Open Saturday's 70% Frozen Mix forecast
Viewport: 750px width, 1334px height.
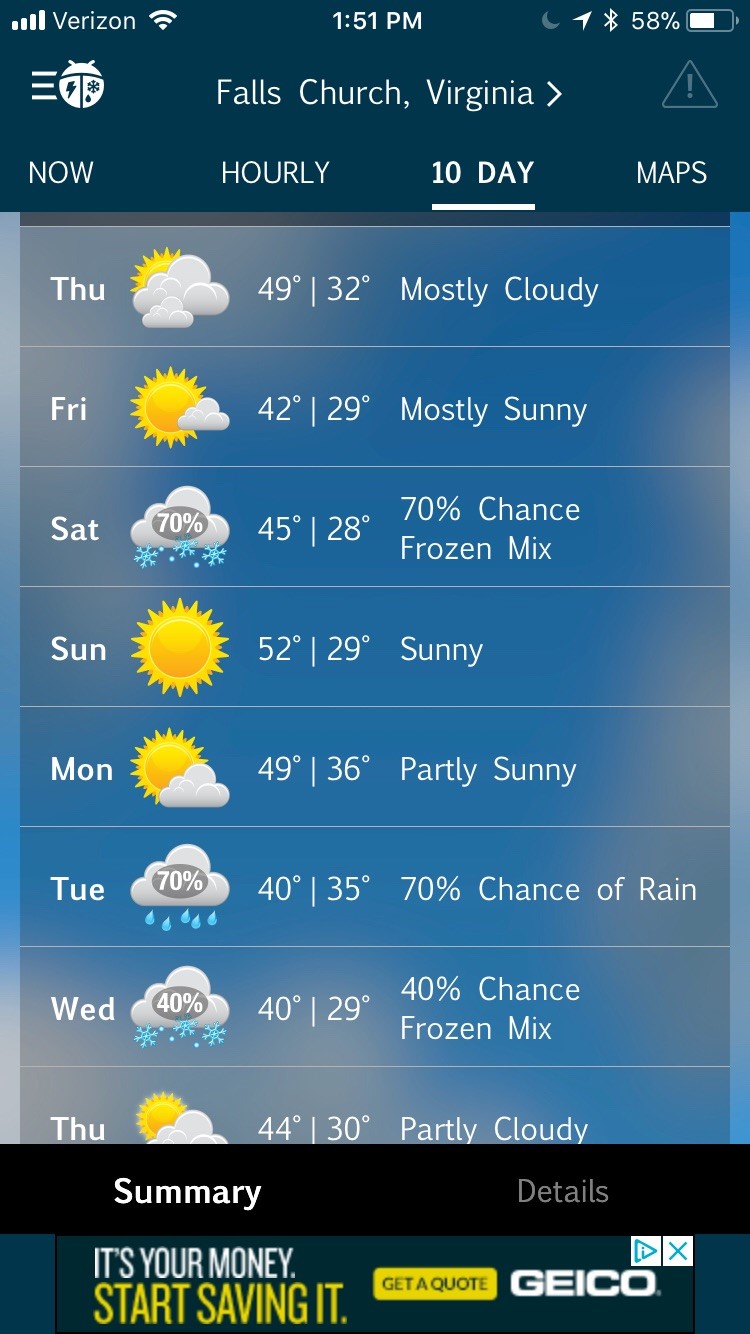[375, 527]
